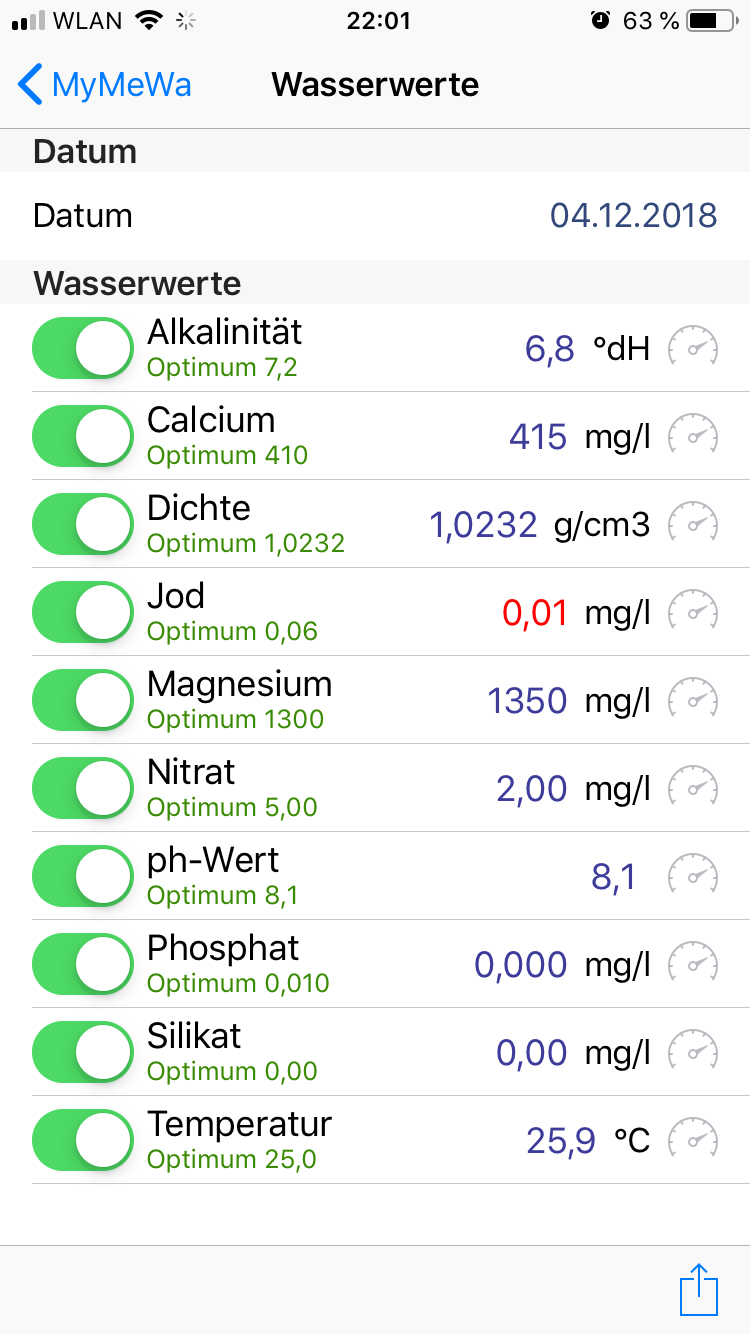The width and height of the screenshot is (750, 1334).
Task: Switch off the Silikat toggle
Action: (83, 1052)
